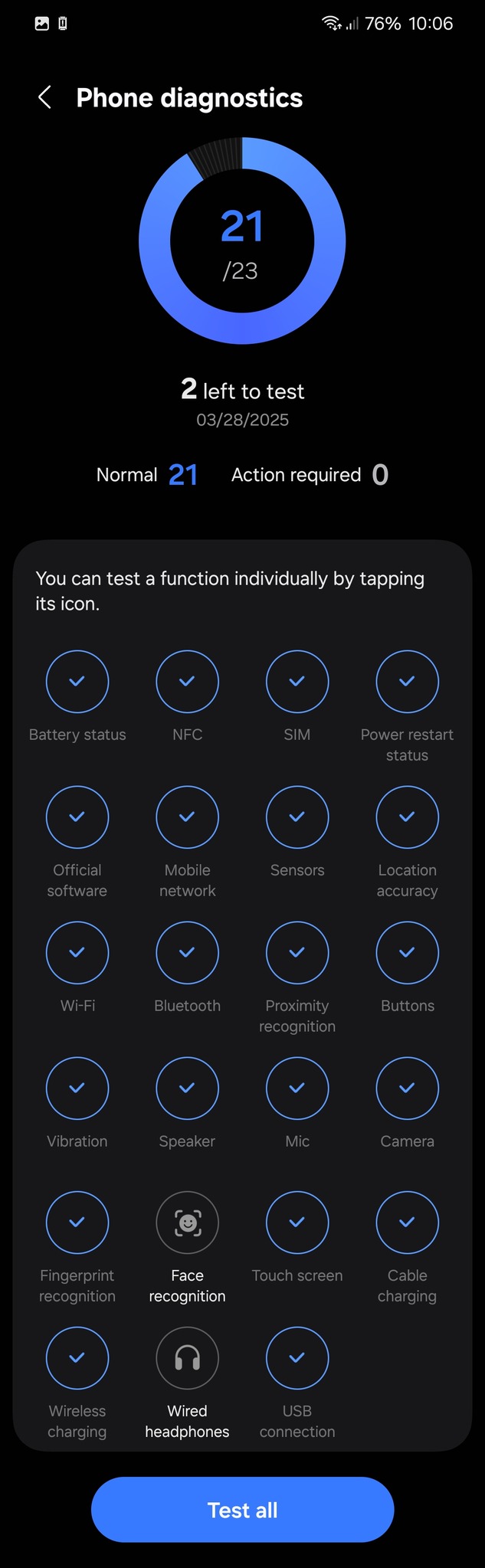This screenshot has width=485, height=1568.
Task: Start the Test all diagnostics
Action: (242, 1509)
